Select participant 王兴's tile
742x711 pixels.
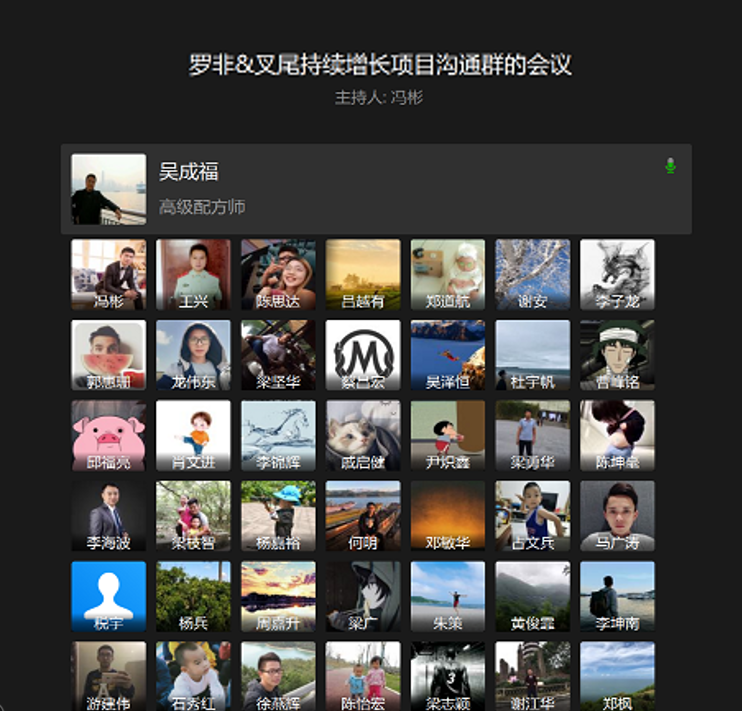click(193, 274)
